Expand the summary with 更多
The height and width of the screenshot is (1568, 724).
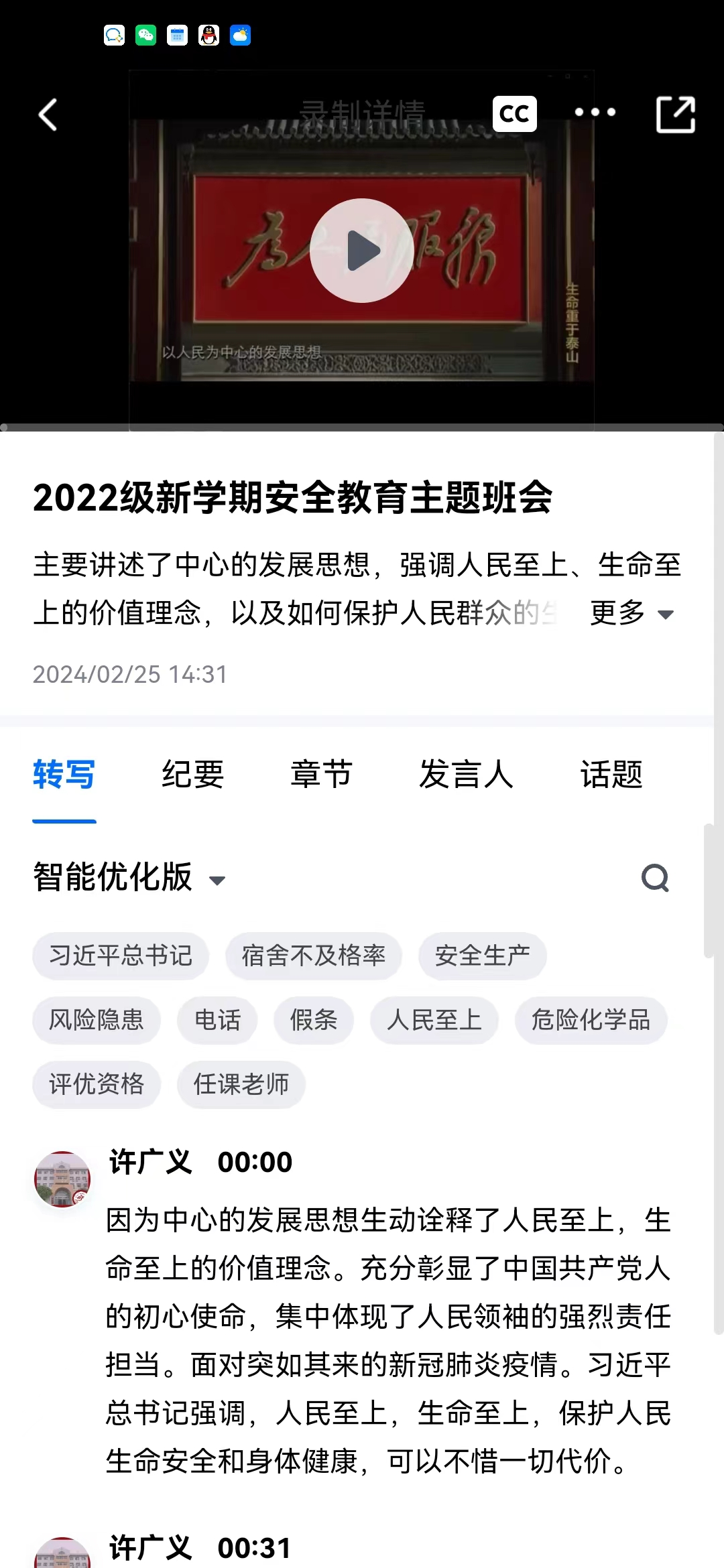pyautogui.click(x=631, y=613)
